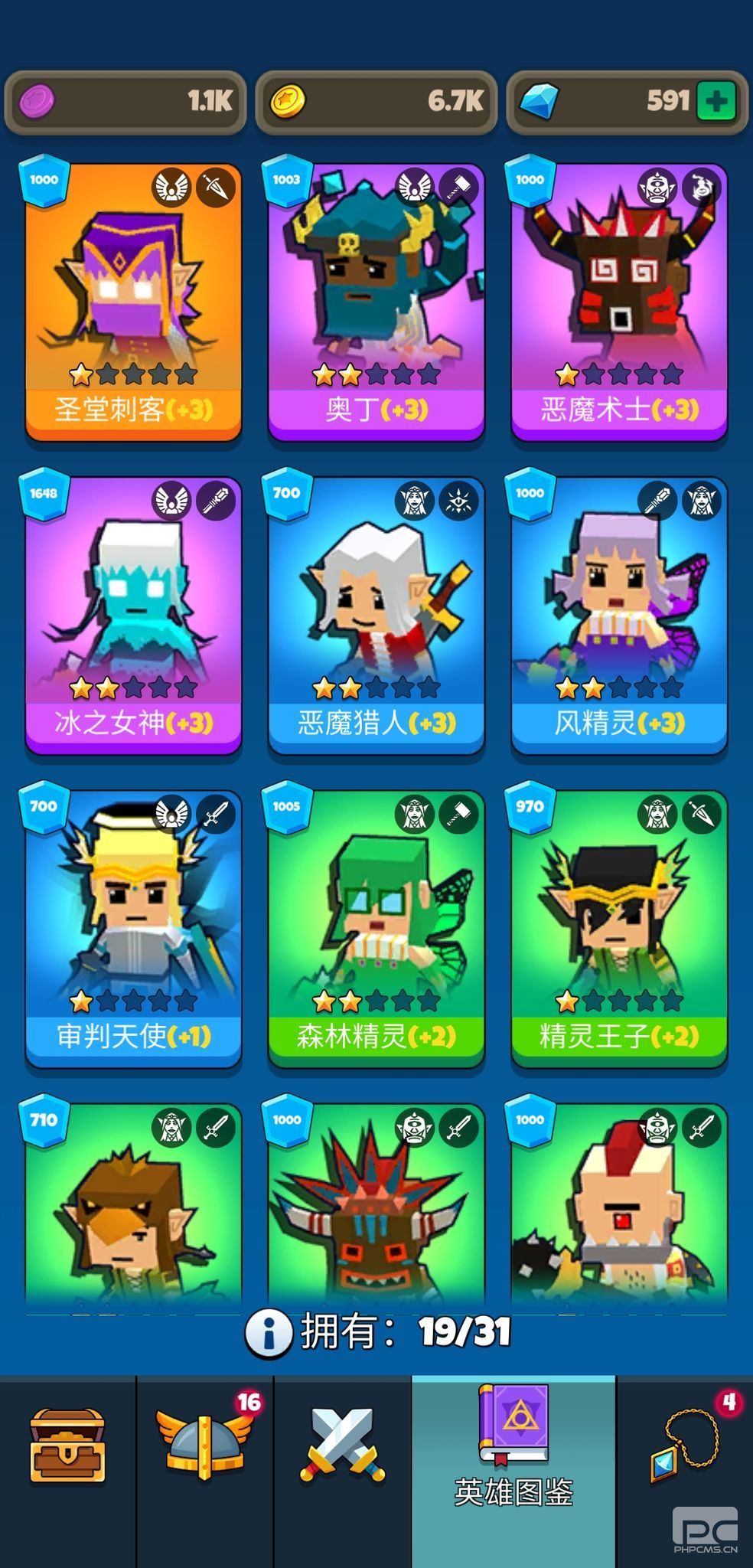View the 恶魔术士 hero card
Viewport: 753px width, 1568px height.
619,302
